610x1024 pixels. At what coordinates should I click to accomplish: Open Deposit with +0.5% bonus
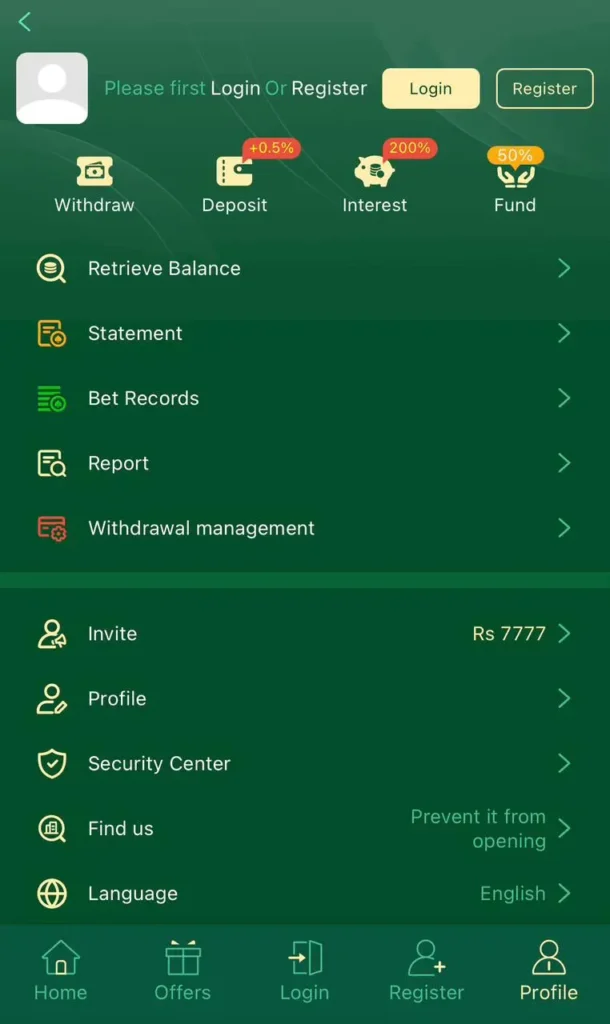(235, 183)
